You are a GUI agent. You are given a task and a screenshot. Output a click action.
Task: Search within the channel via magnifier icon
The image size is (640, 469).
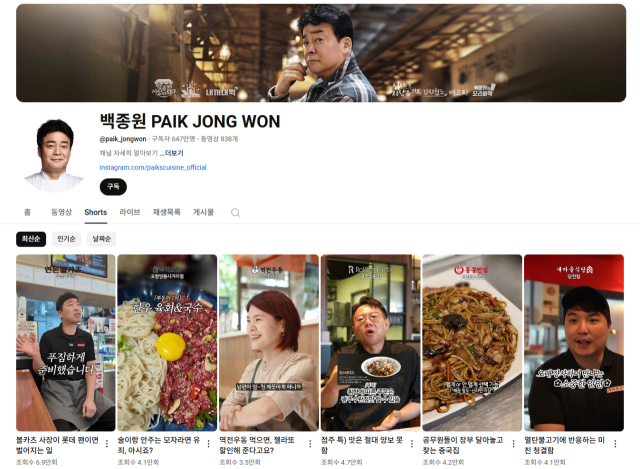(236, 212)
